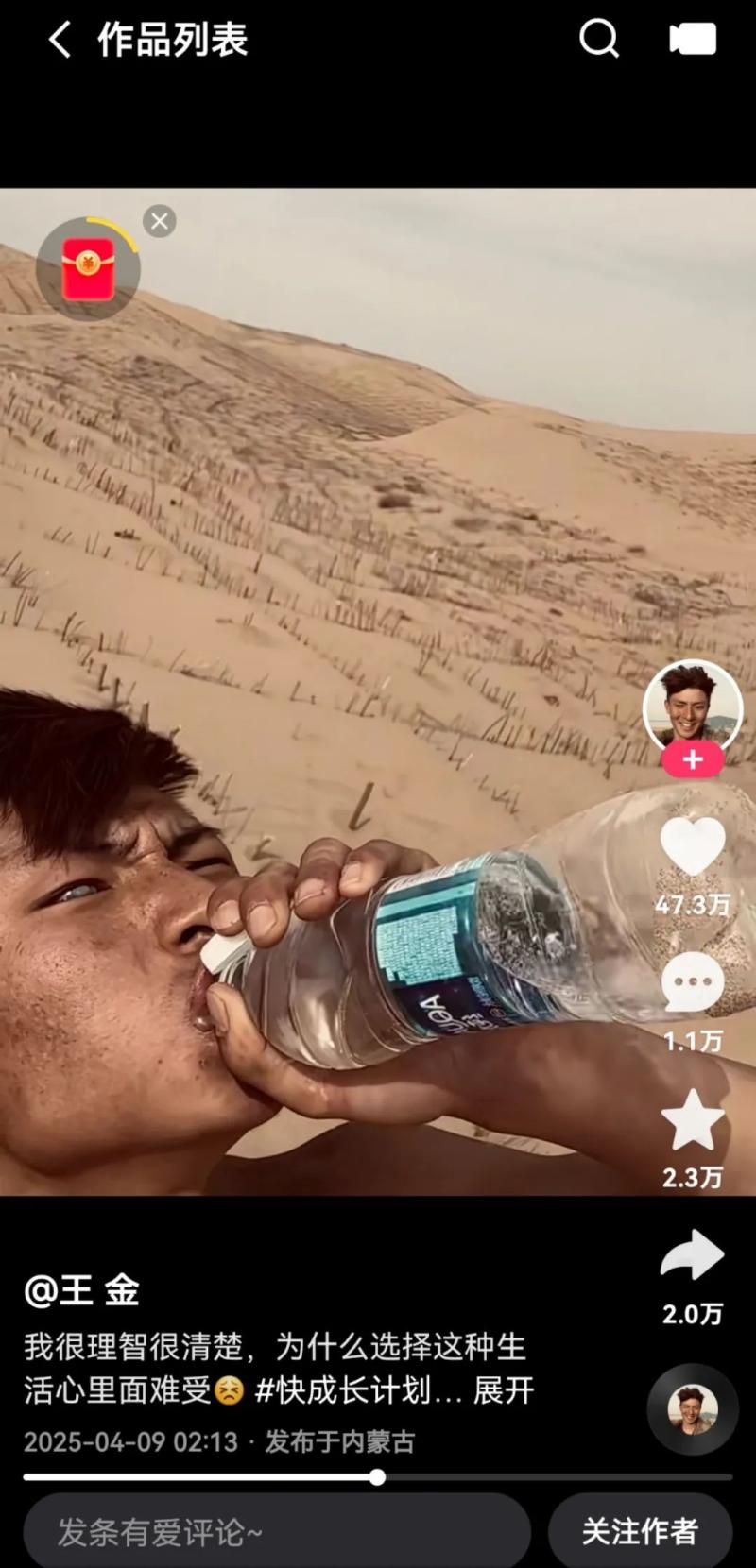Expand the caption with 展开
Screen dimensions: 756x1568
[504, 1390]
